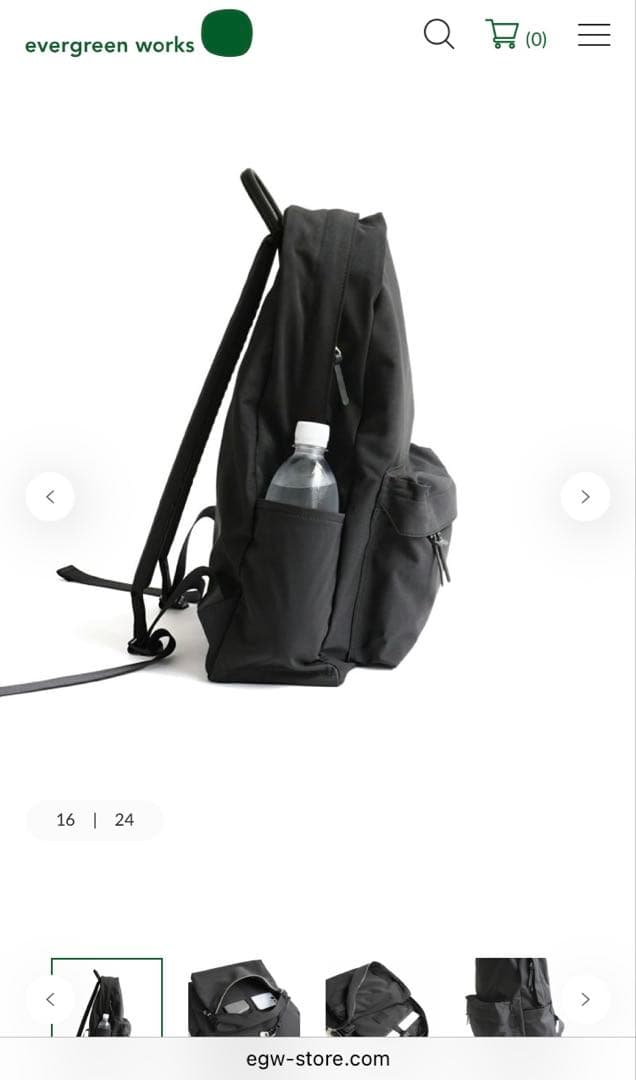Viewport: 636px width, 1080px height.
Task: Go to the evergreen works homepage
Action: pyautogui.click(x=138, y=35)
